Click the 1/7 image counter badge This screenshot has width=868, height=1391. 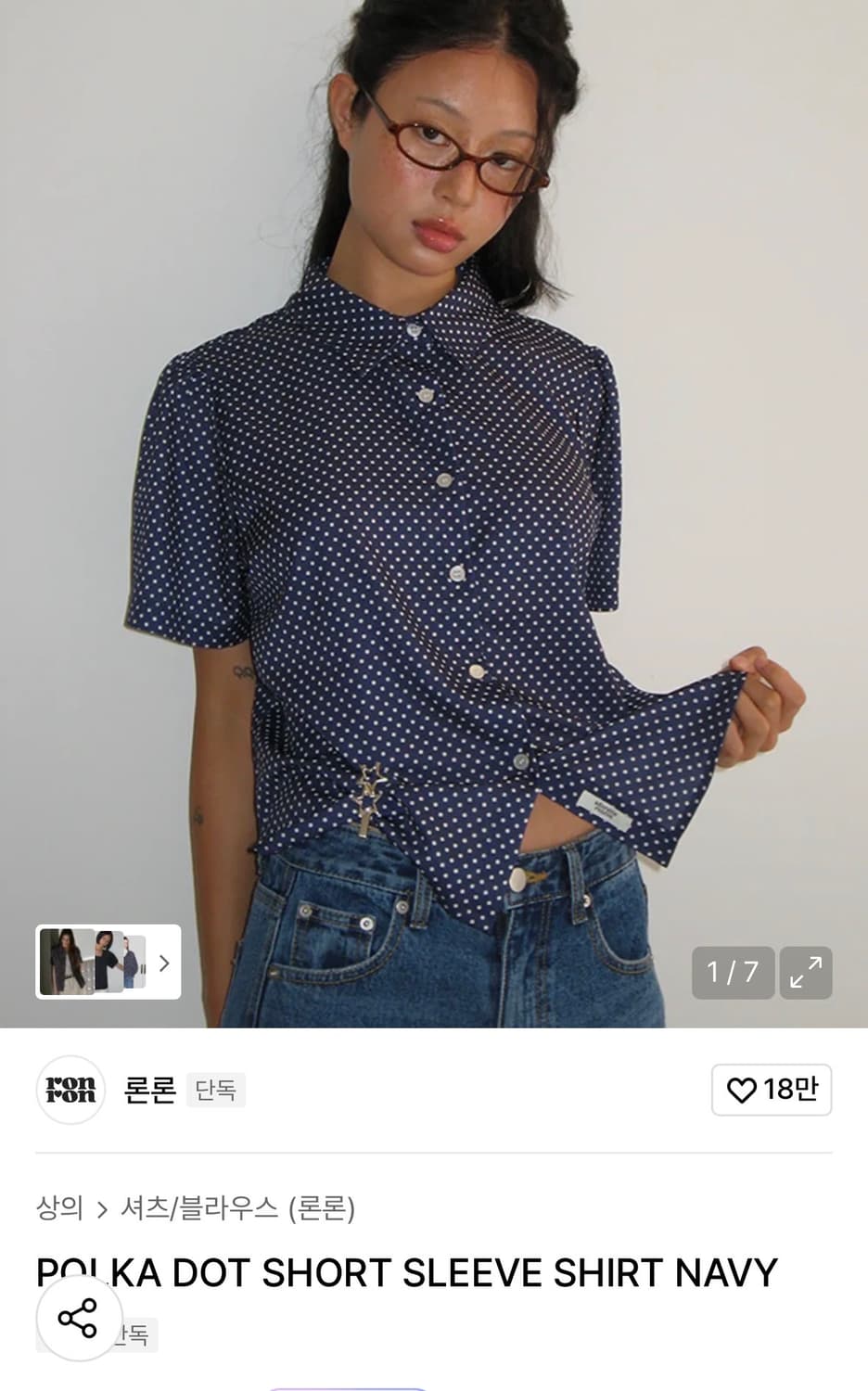(734, 973)
